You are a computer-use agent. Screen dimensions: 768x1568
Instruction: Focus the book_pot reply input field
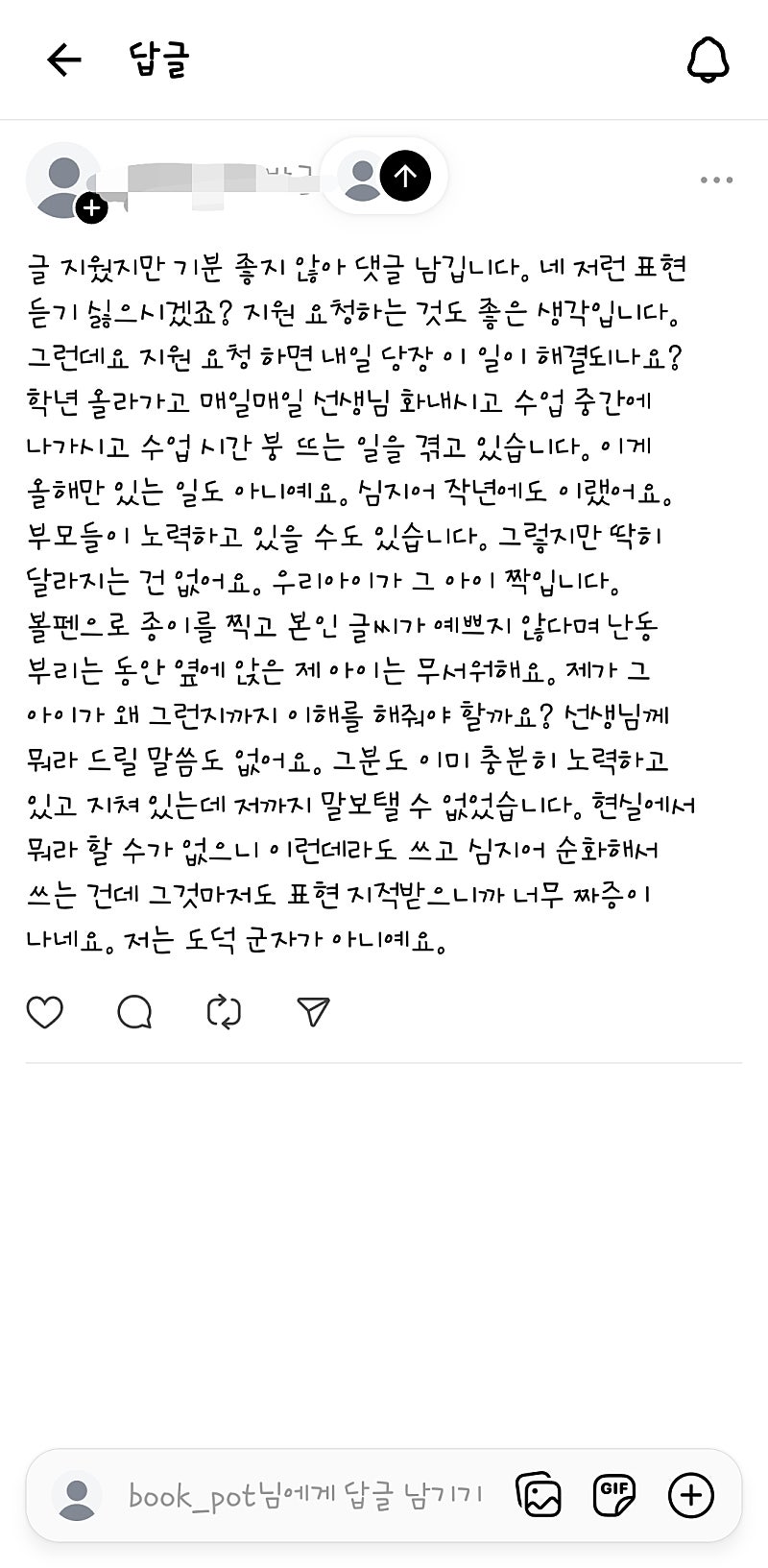[x=305, y=1495]
